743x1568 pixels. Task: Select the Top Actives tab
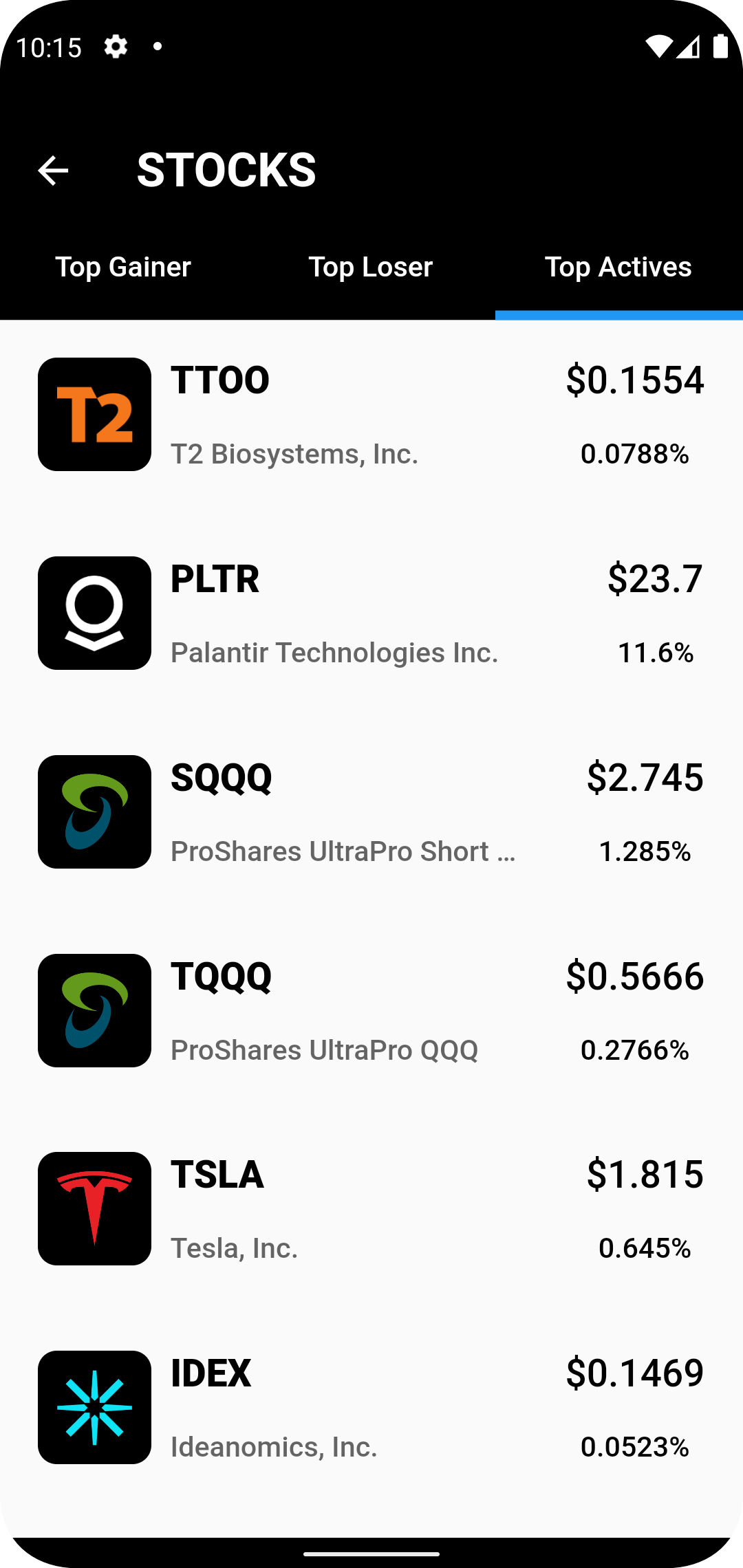click(x=618, y=267)
